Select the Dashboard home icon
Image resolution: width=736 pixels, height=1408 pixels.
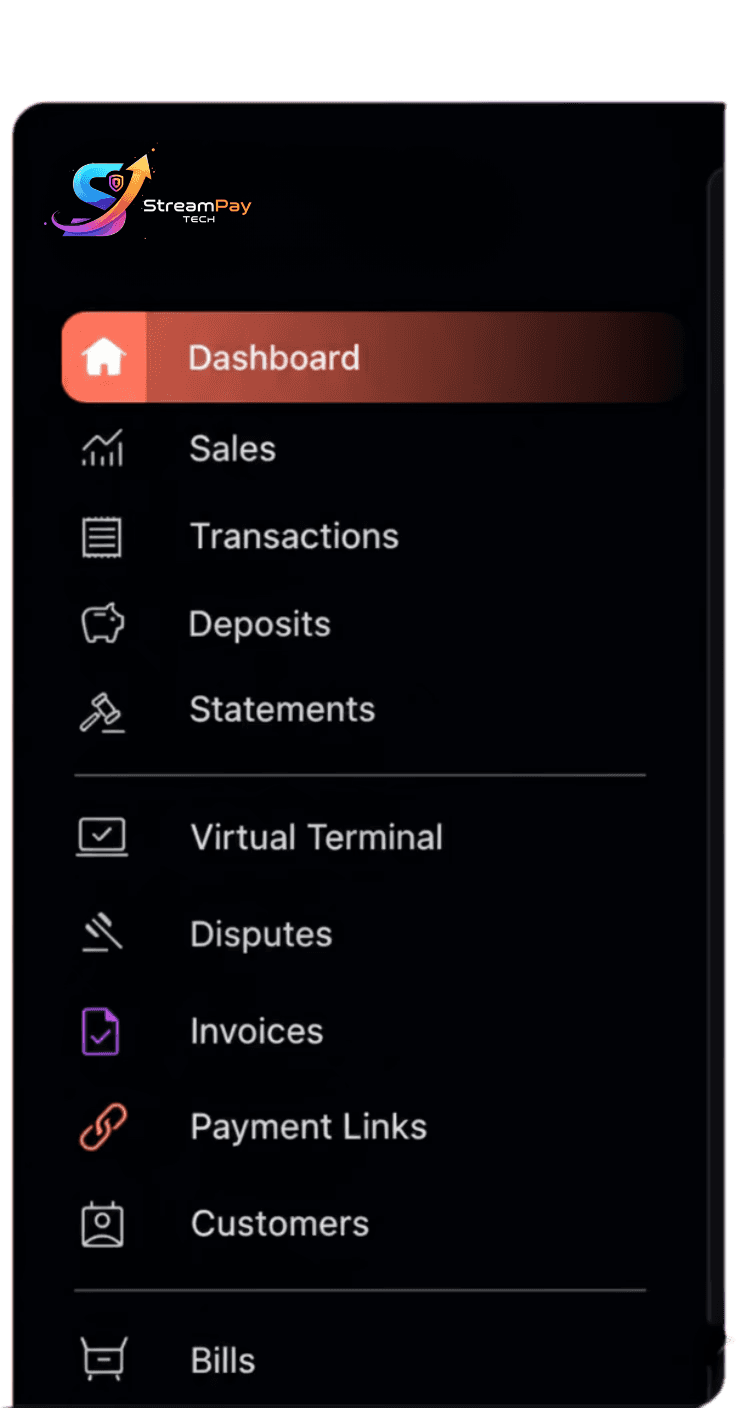click(103, 356)
